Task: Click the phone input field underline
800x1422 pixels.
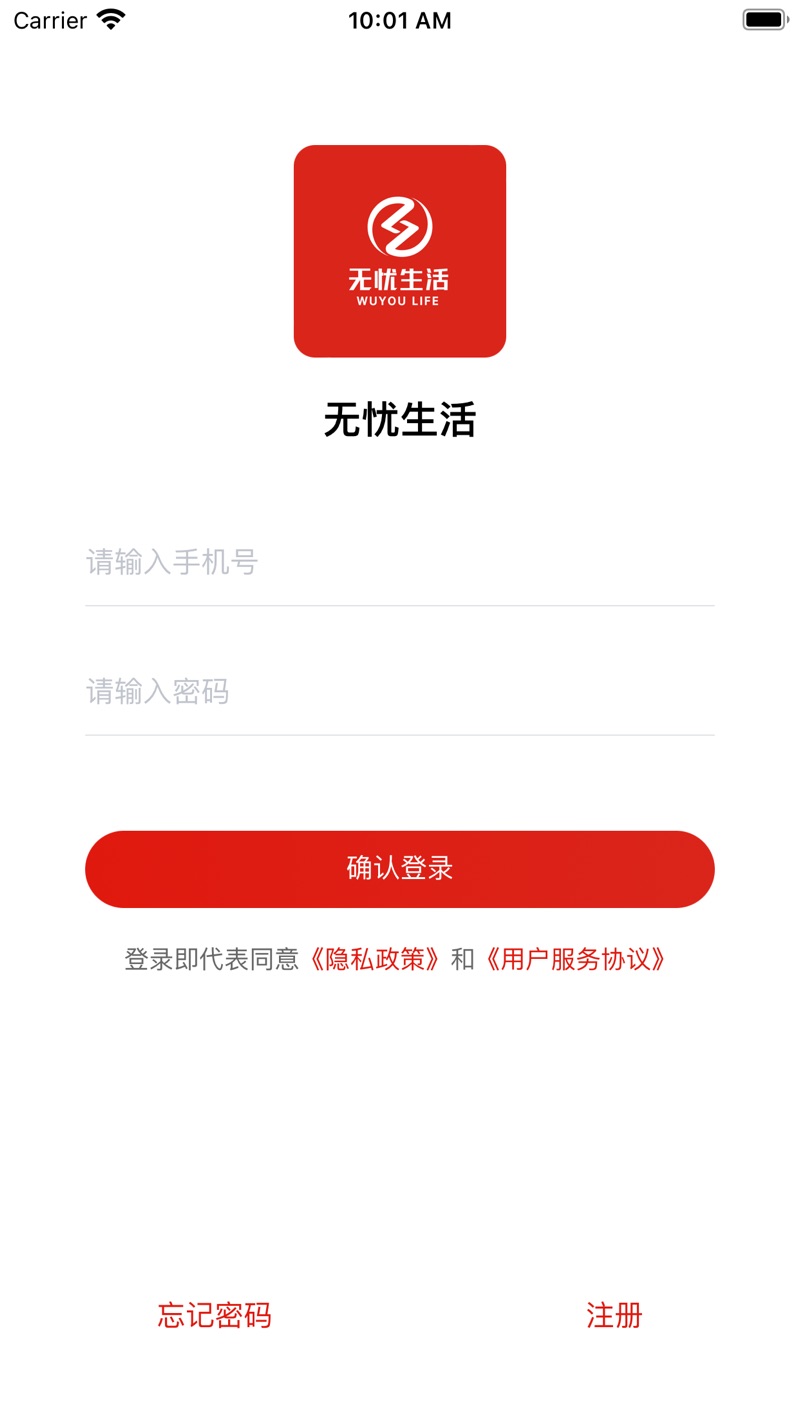Action: point(400,604)
